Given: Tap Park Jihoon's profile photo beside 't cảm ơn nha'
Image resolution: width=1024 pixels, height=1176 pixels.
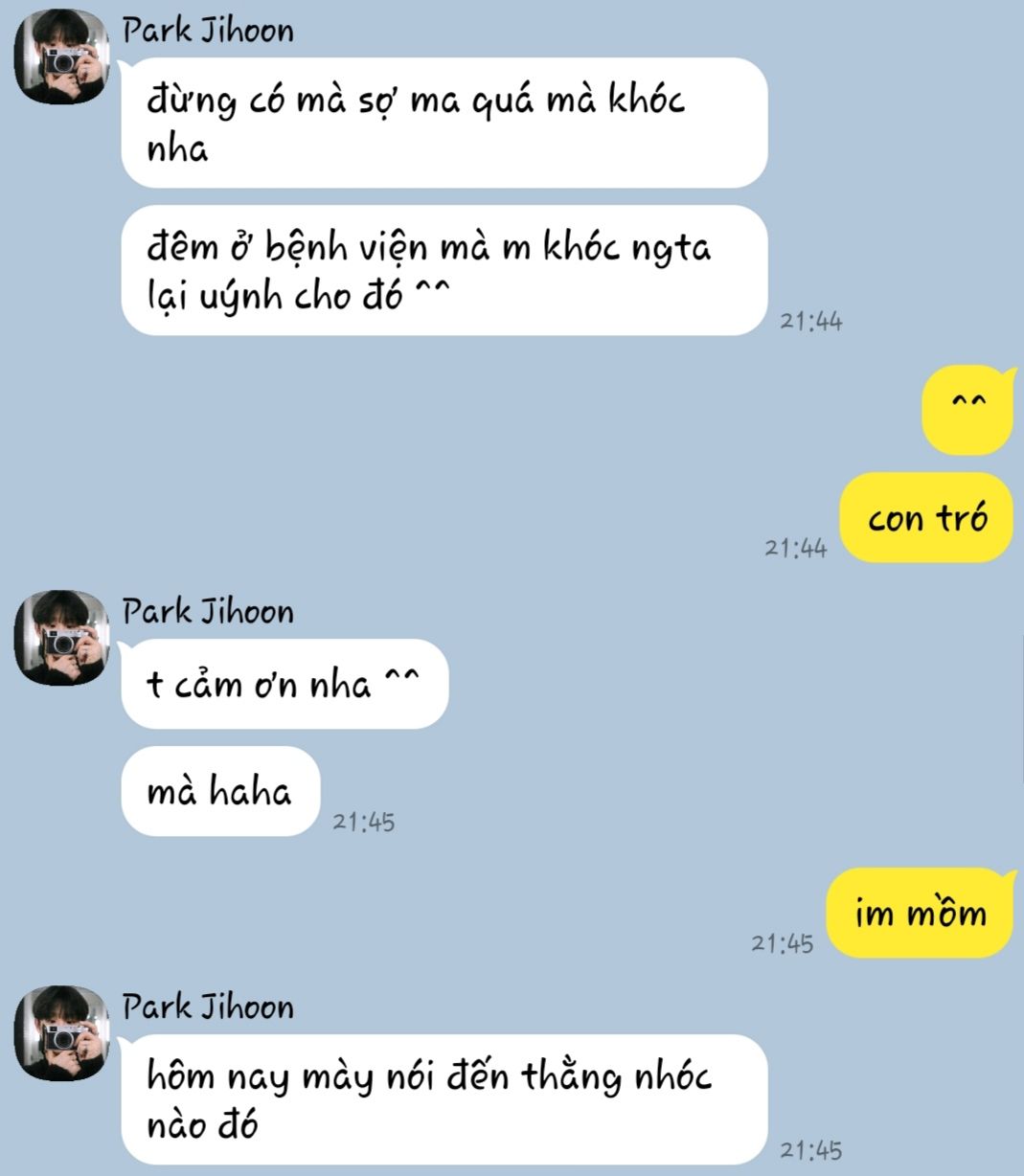Looking at the screenshot, I should pyautogui.click(x=60, y=638).
